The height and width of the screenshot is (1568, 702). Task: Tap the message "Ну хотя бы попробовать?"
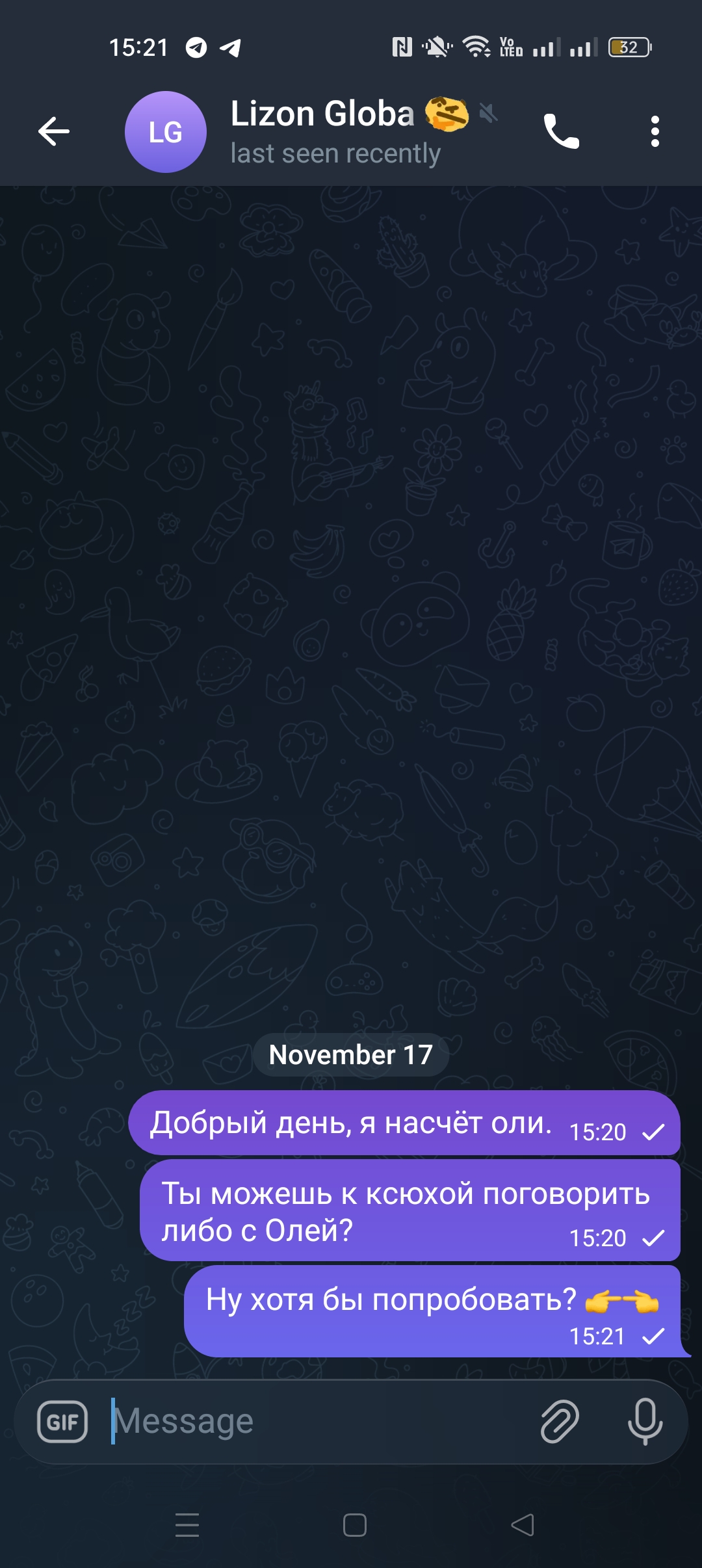pos(391,1300)
